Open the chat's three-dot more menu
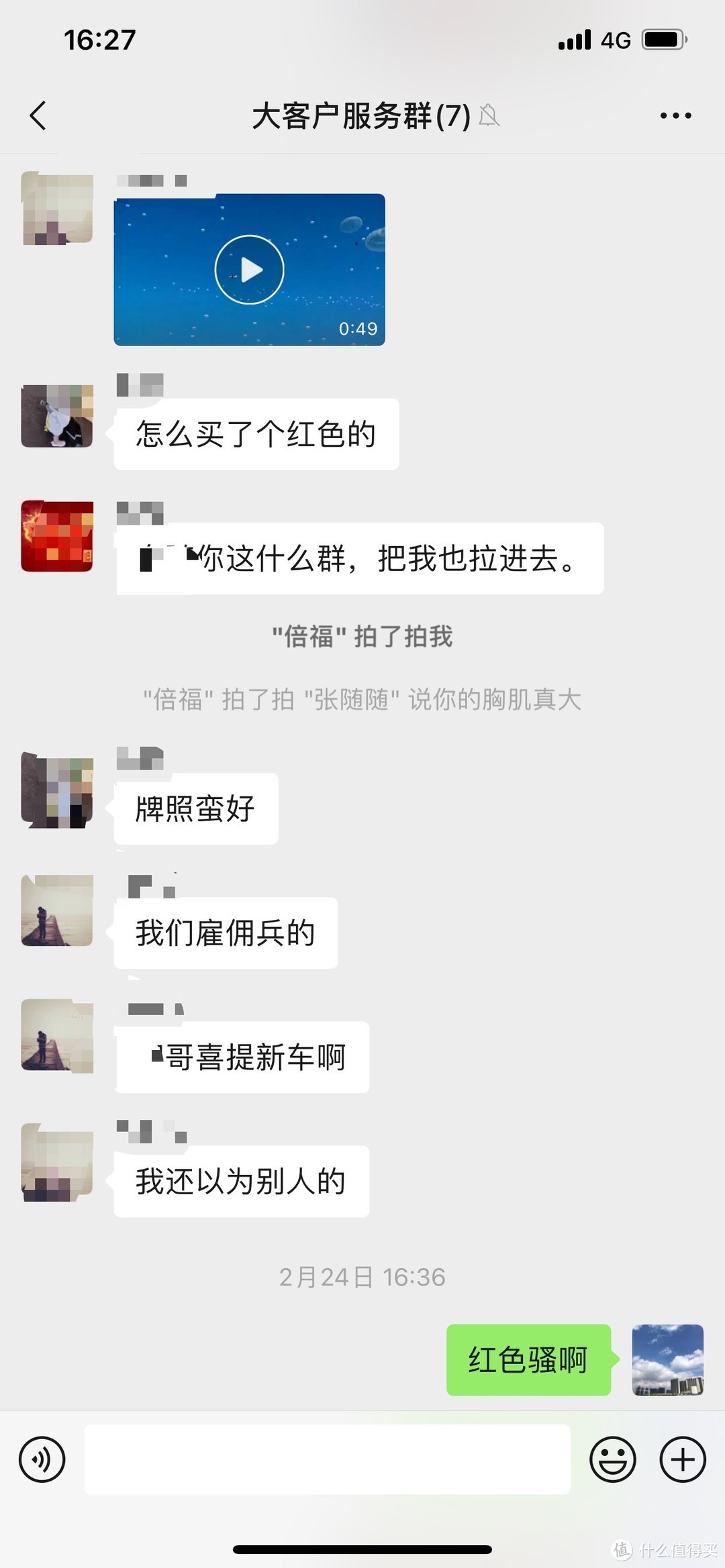 (x=675, y=115)
